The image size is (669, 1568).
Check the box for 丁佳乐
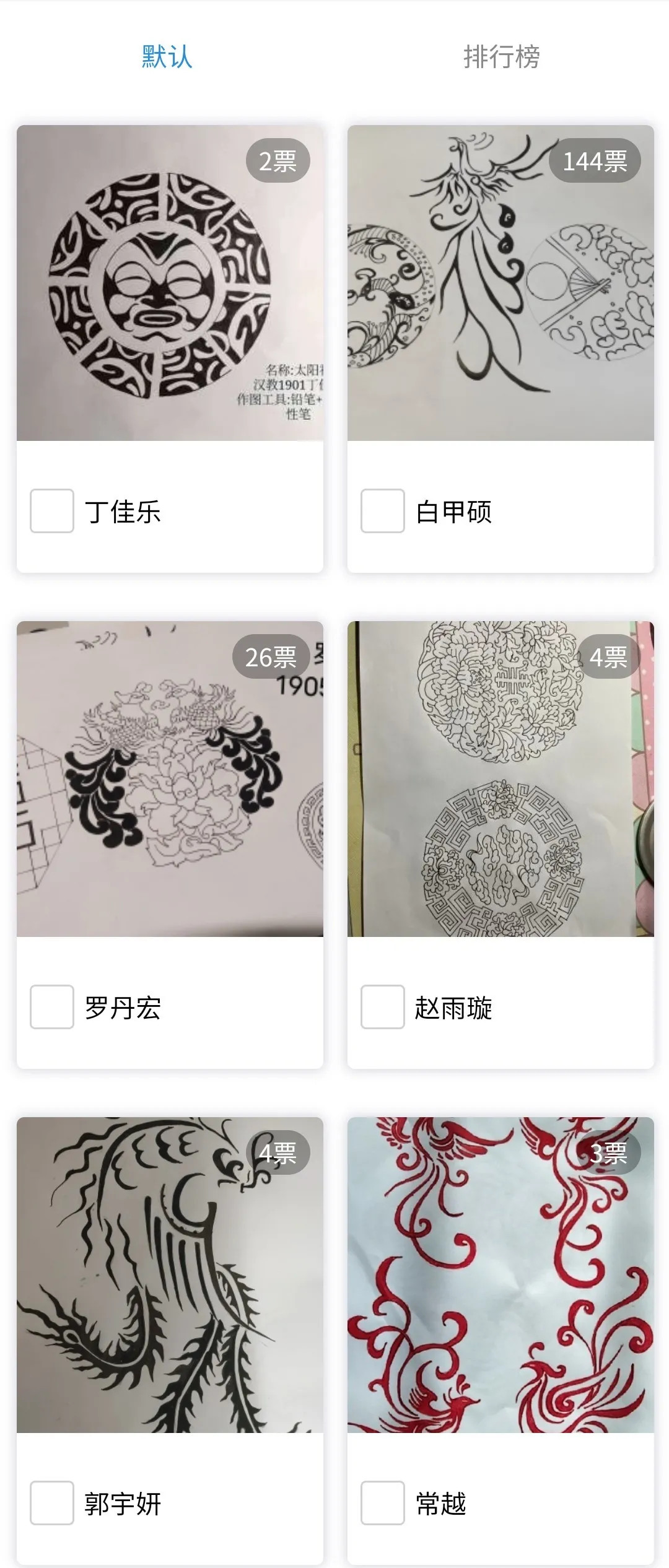[52, 511]
